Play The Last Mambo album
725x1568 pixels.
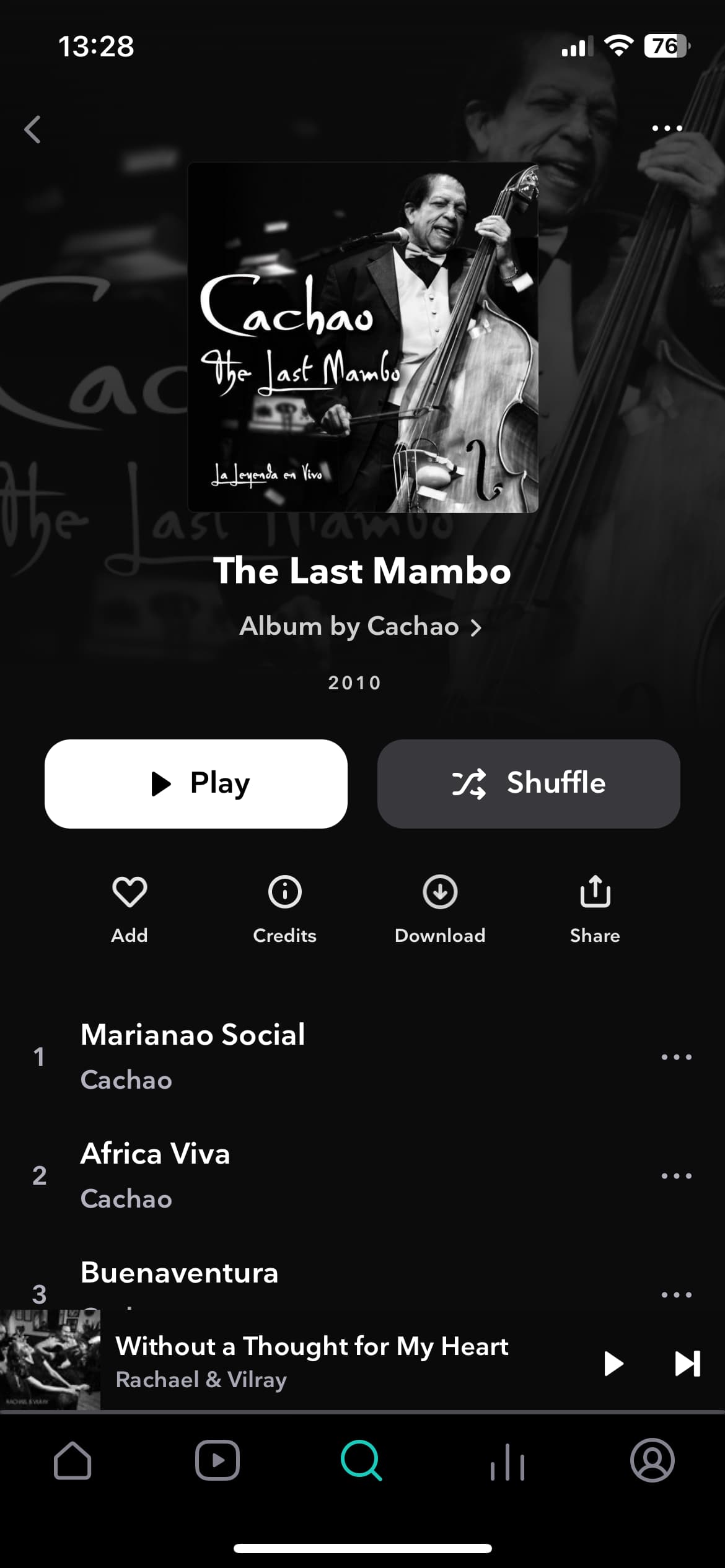click(196, 783)
